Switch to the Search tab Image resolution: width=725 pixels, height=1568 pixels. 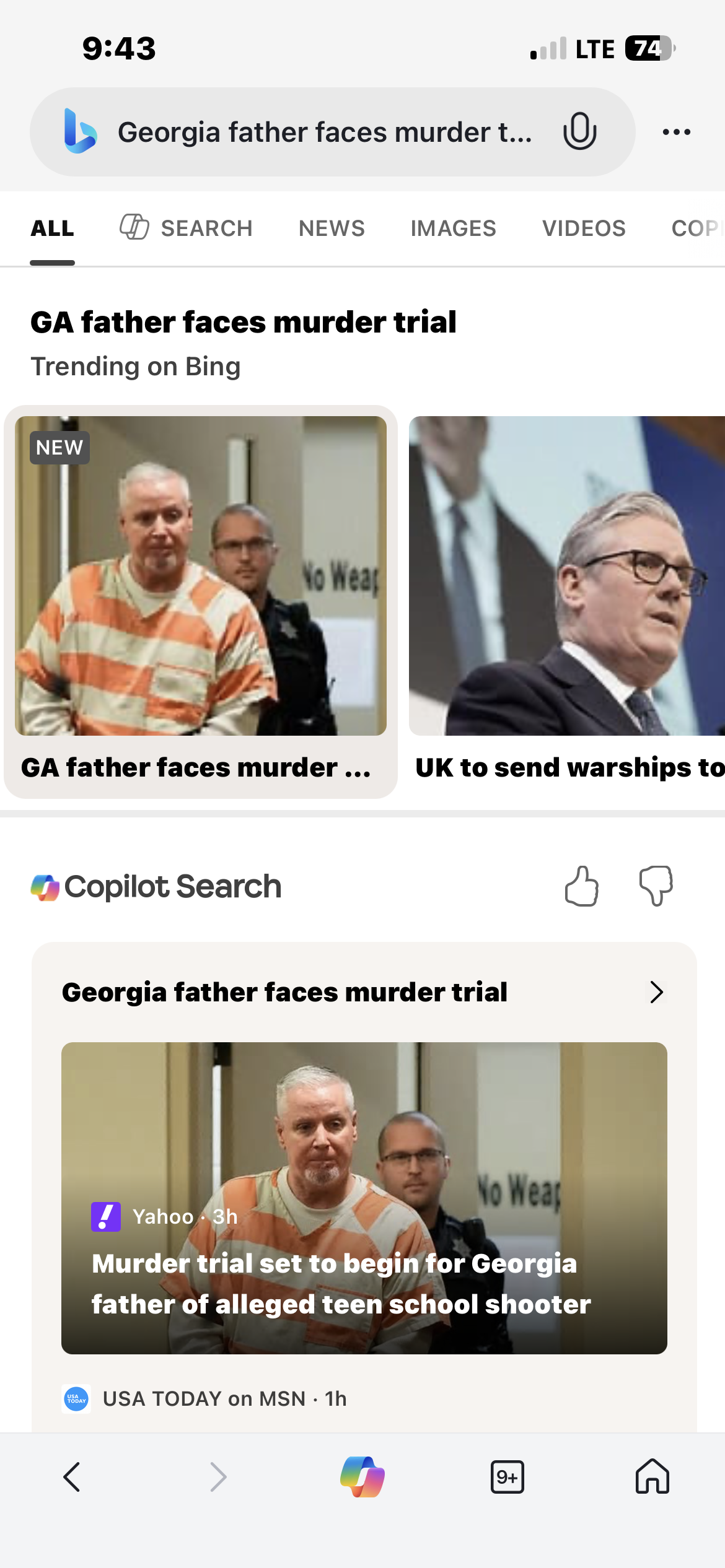point(187,228)
